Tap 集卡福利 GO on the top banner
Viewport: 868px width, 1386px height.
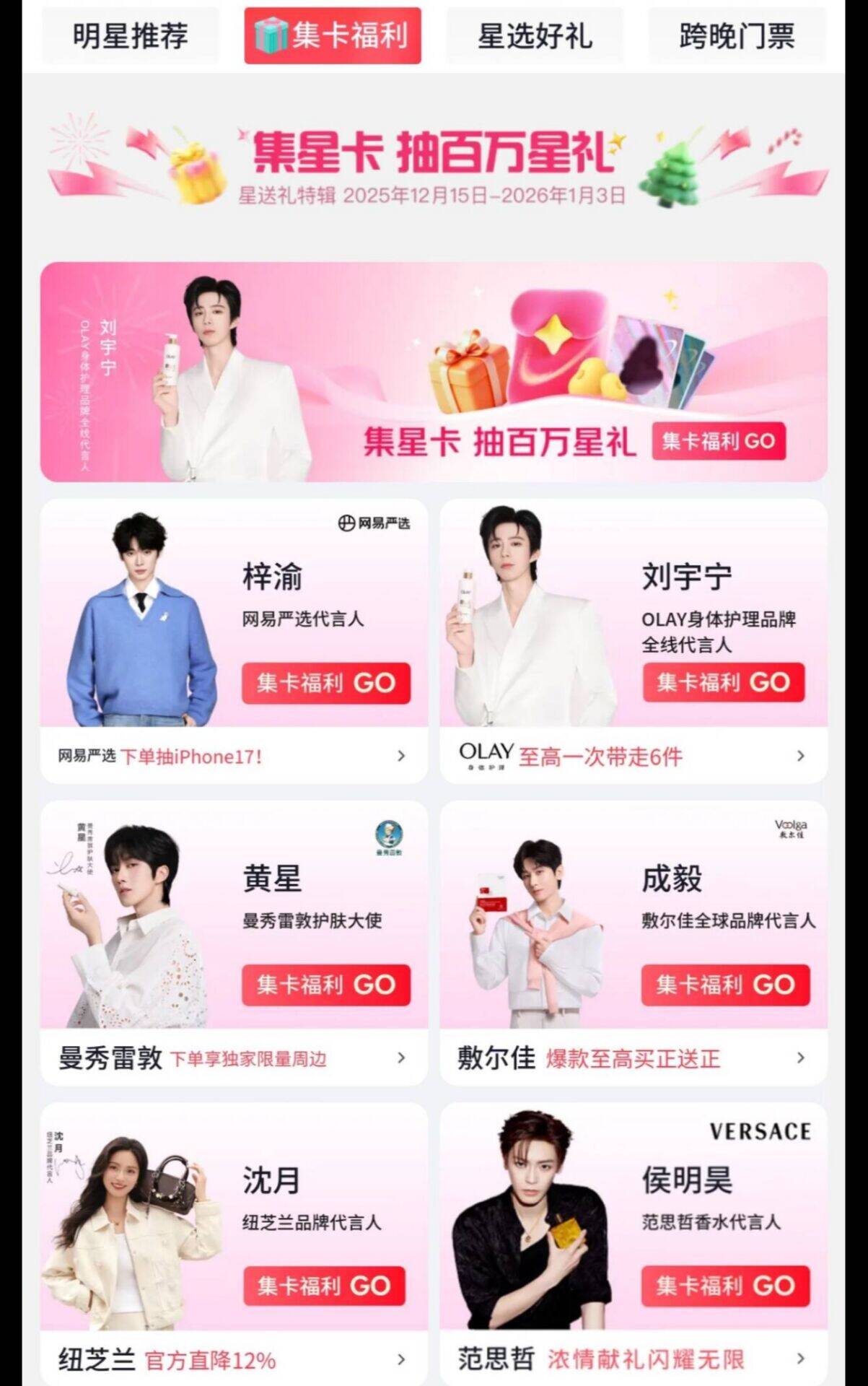pyautogui.click(x=719, y=441)
